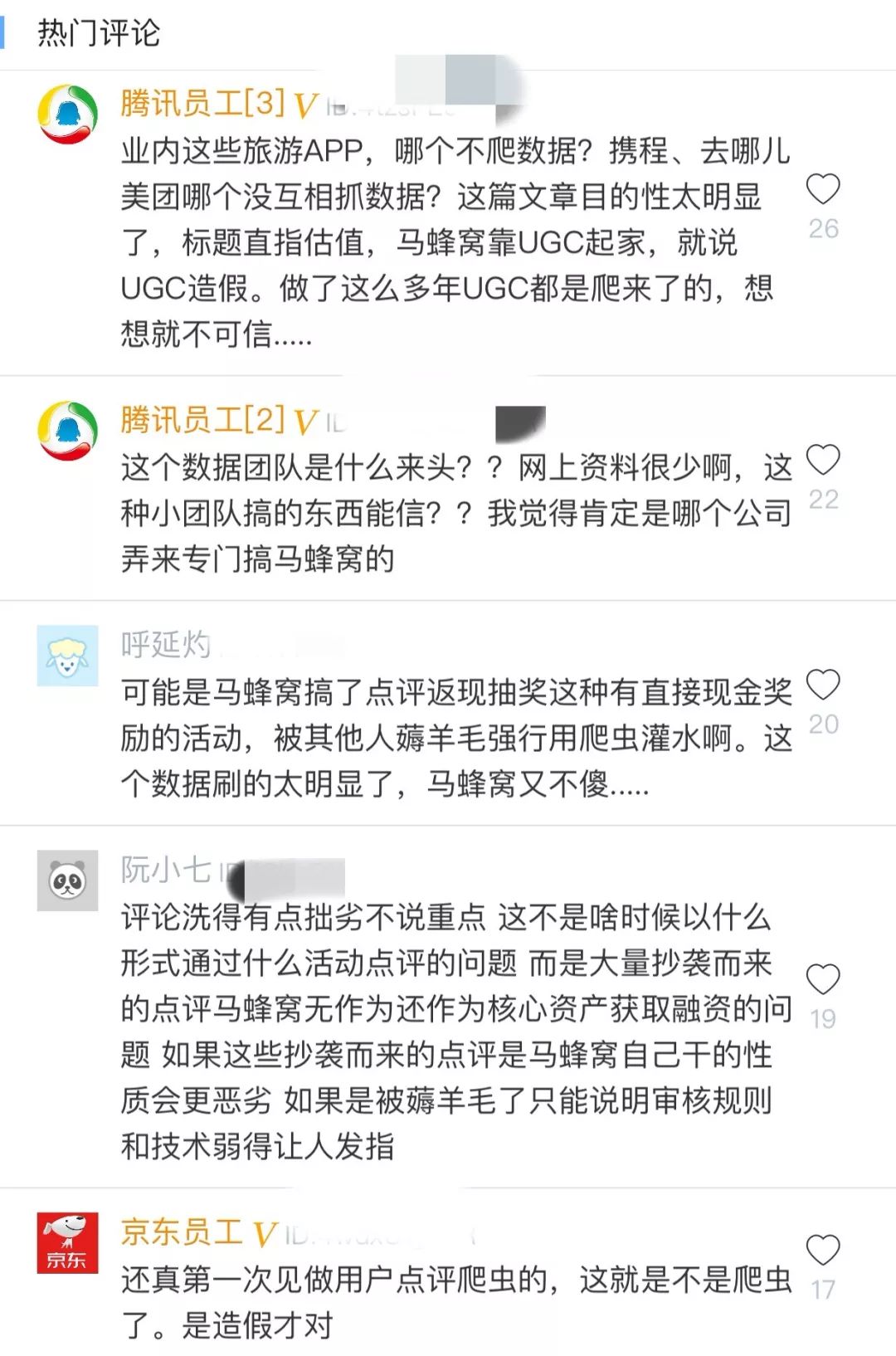Viewport: 896px width, 1356px height.
Task: View 阮小七's panda avatar profile
Action: 68,880
